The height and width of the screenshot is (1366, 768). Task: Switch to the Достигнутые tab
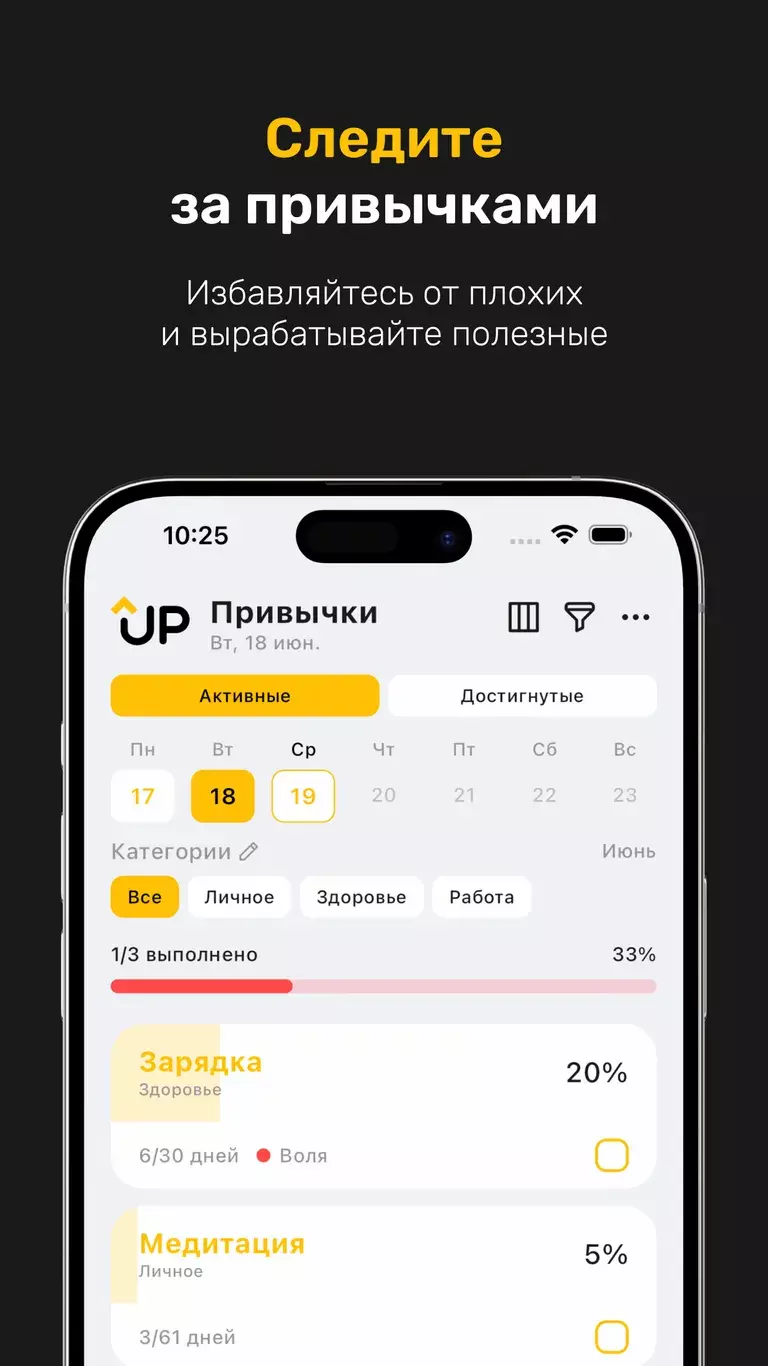(522, 695)
